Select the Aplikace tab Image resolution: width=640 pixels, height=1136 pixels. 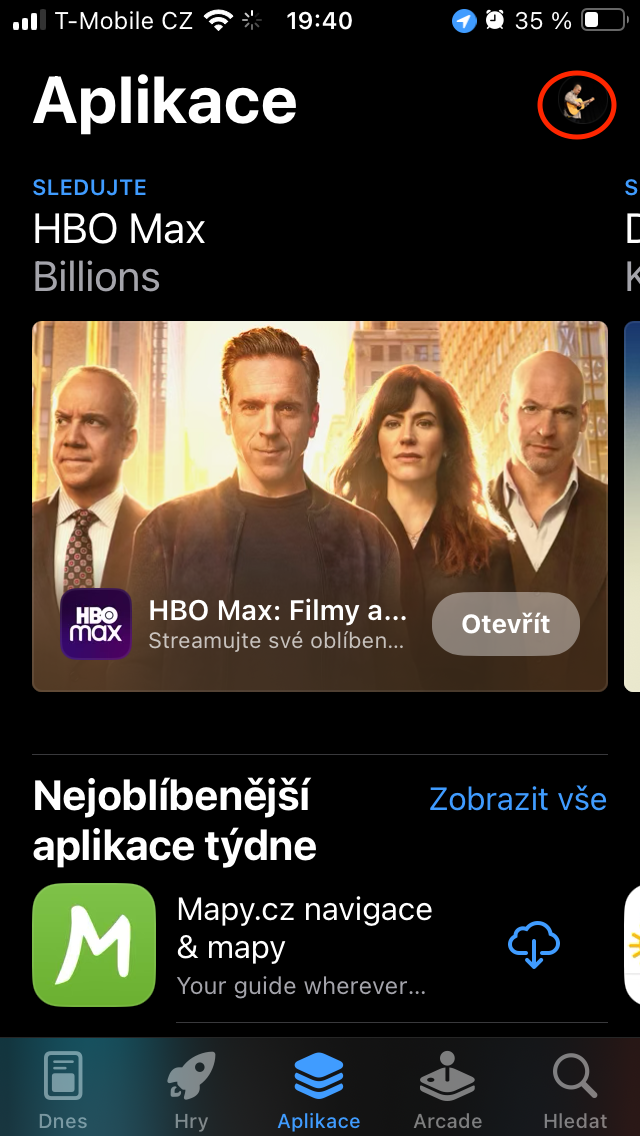click(319, 1091)
